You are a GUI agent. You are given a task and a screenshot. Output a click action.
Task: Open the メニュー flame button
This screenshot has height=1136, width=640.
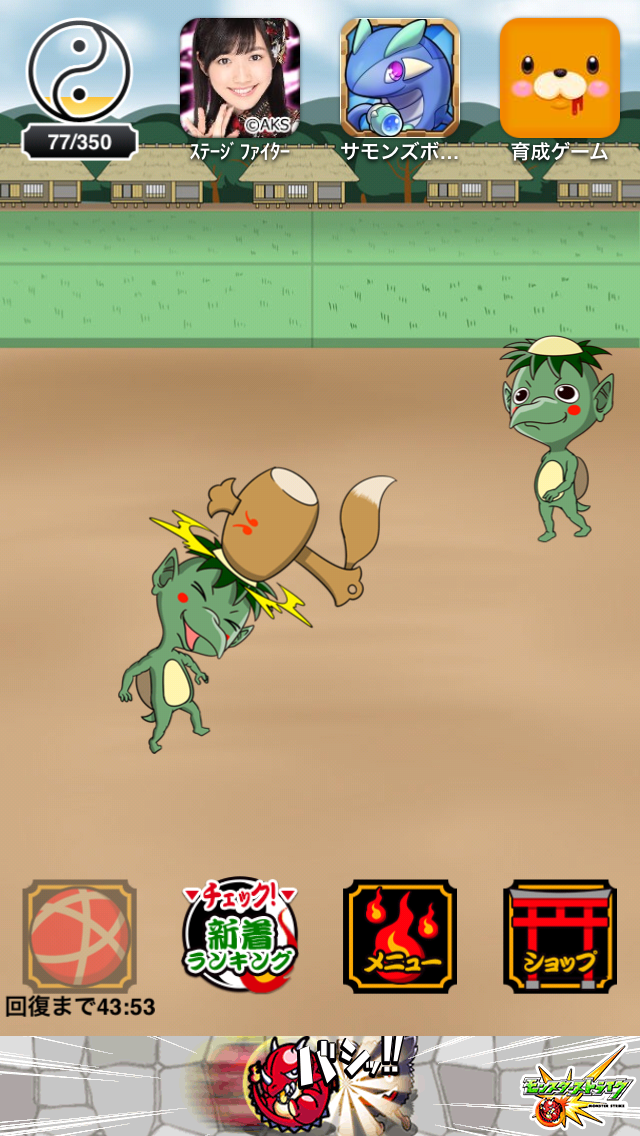[x=400, y=936]
